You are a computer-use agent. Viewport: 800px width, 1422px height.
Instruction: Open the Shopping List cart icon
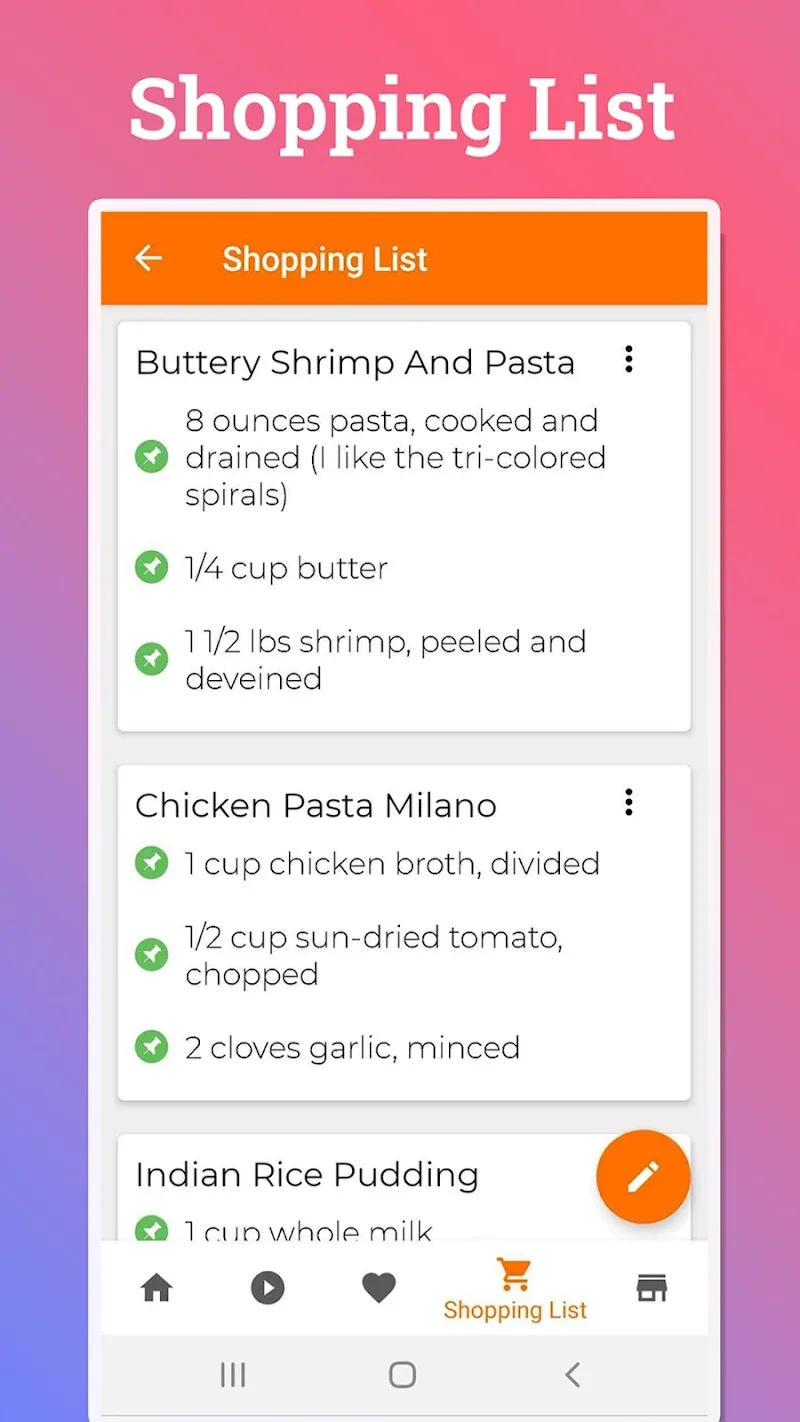point(514,1272)
